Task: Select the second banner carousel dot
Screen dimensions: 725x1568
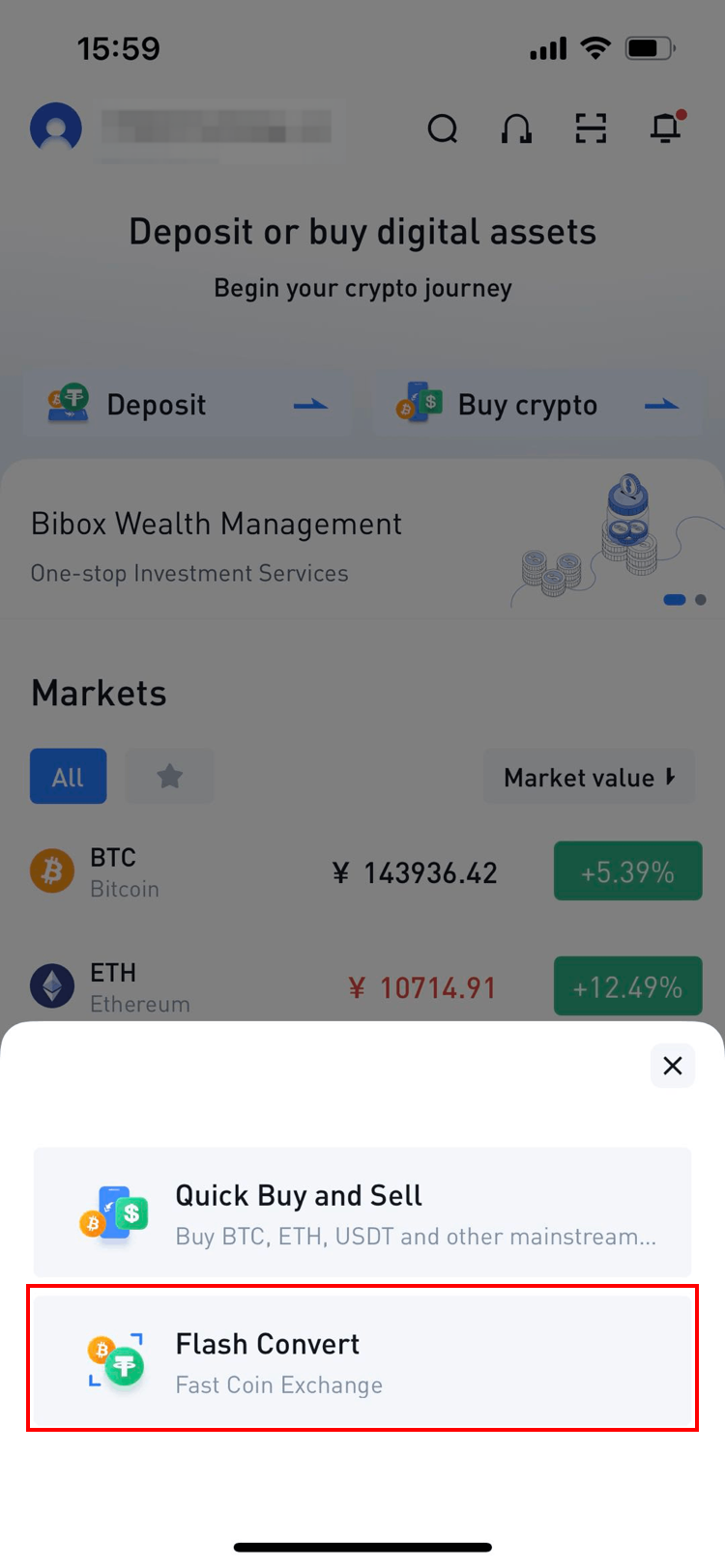Action: 698,600
